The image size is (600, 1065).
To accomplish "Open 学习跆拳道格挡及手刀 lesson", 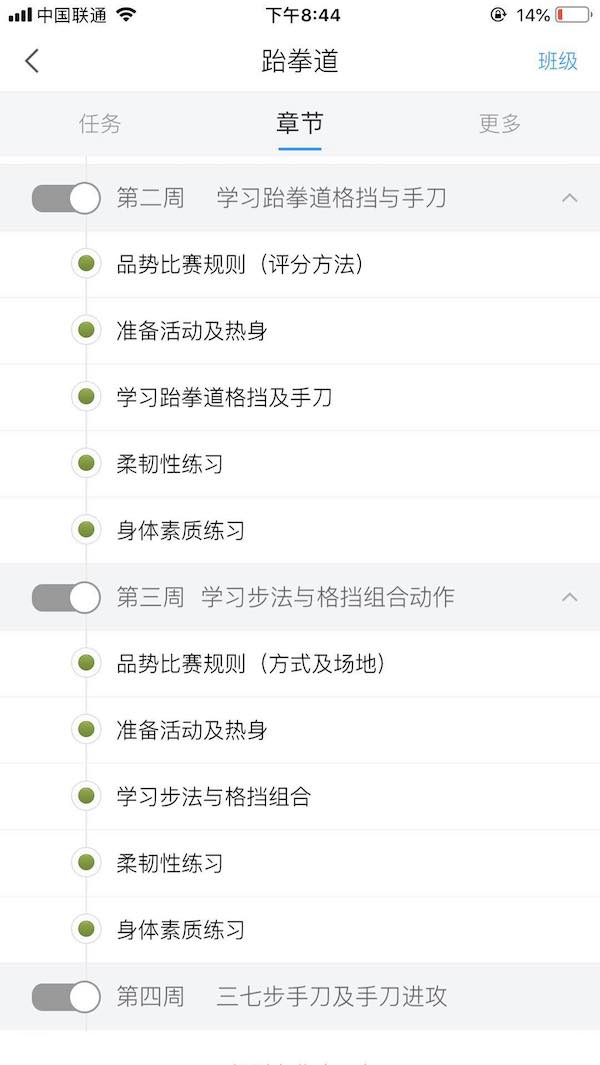I will point(300,397).
